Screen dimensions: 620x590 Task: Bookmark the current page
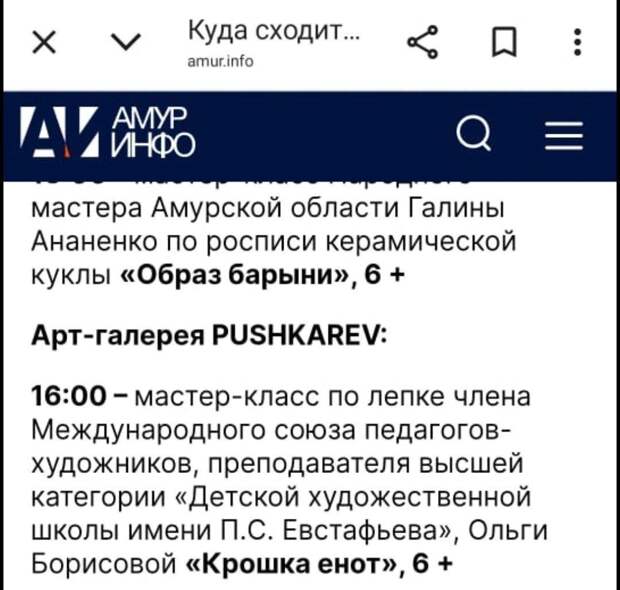pyautogui.click(x=503, y=45)
